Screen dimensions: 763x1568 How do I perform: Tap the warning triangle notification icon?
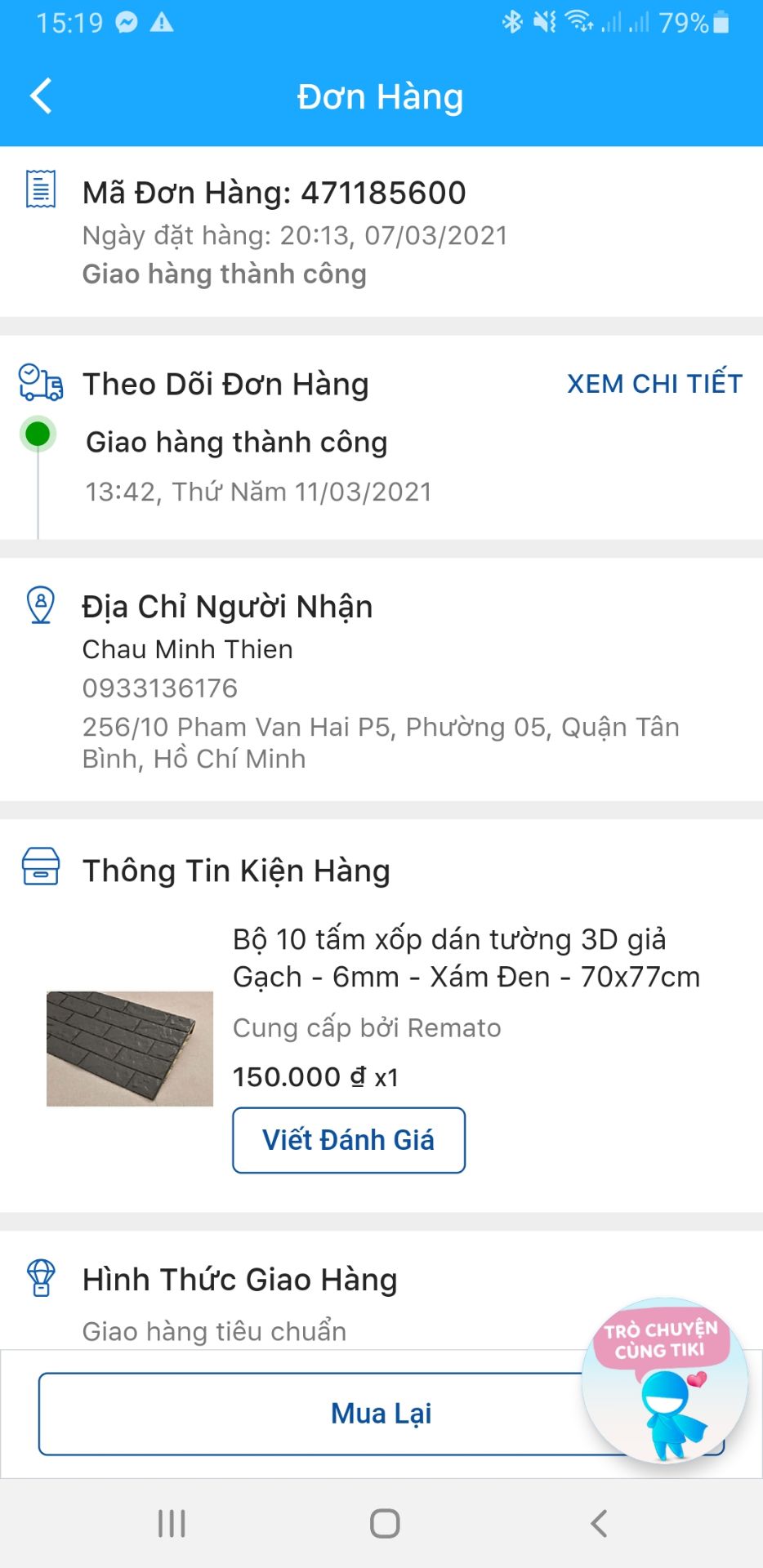(160, 21)
